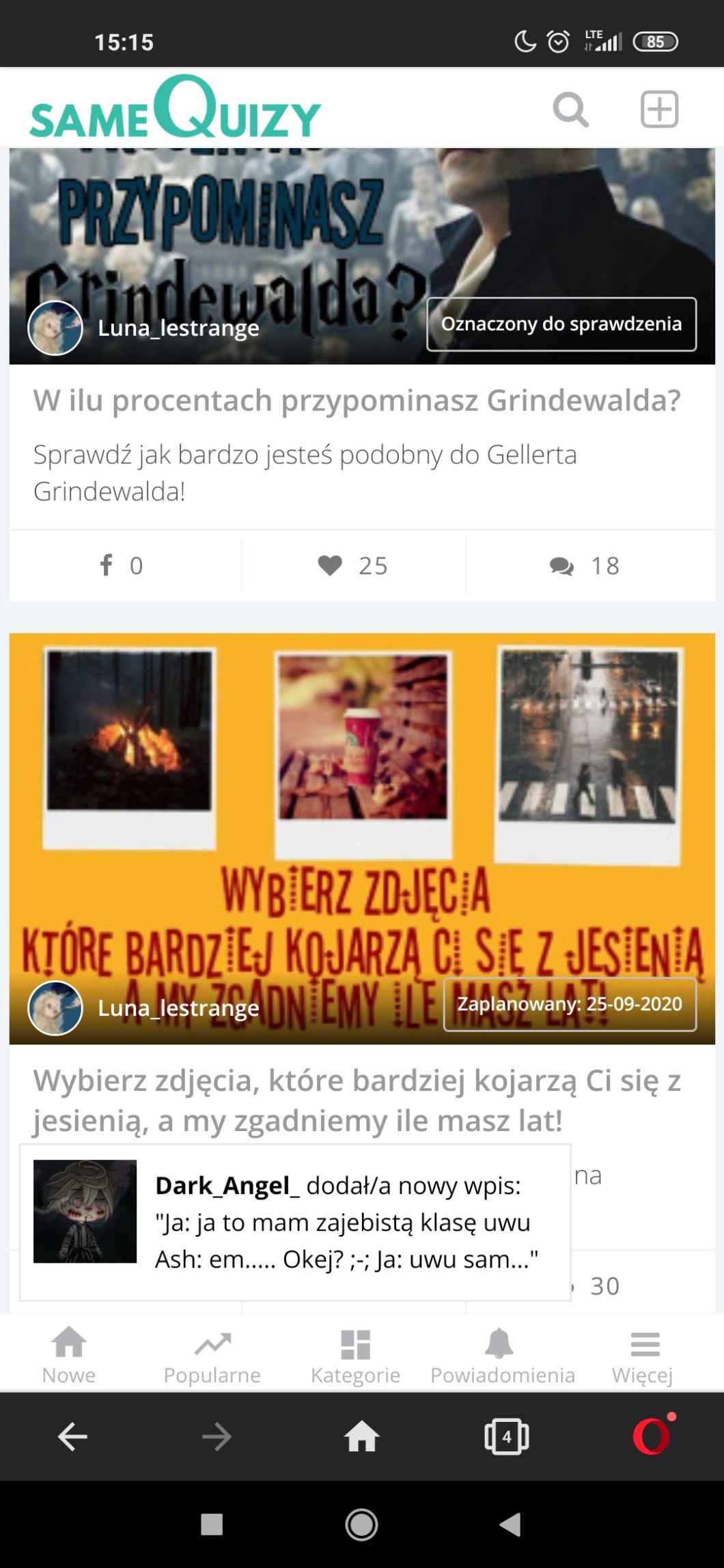Go back with browser back arrow
The height and width of the screenshot is (1568, 724).
[x=72, y=1437]
